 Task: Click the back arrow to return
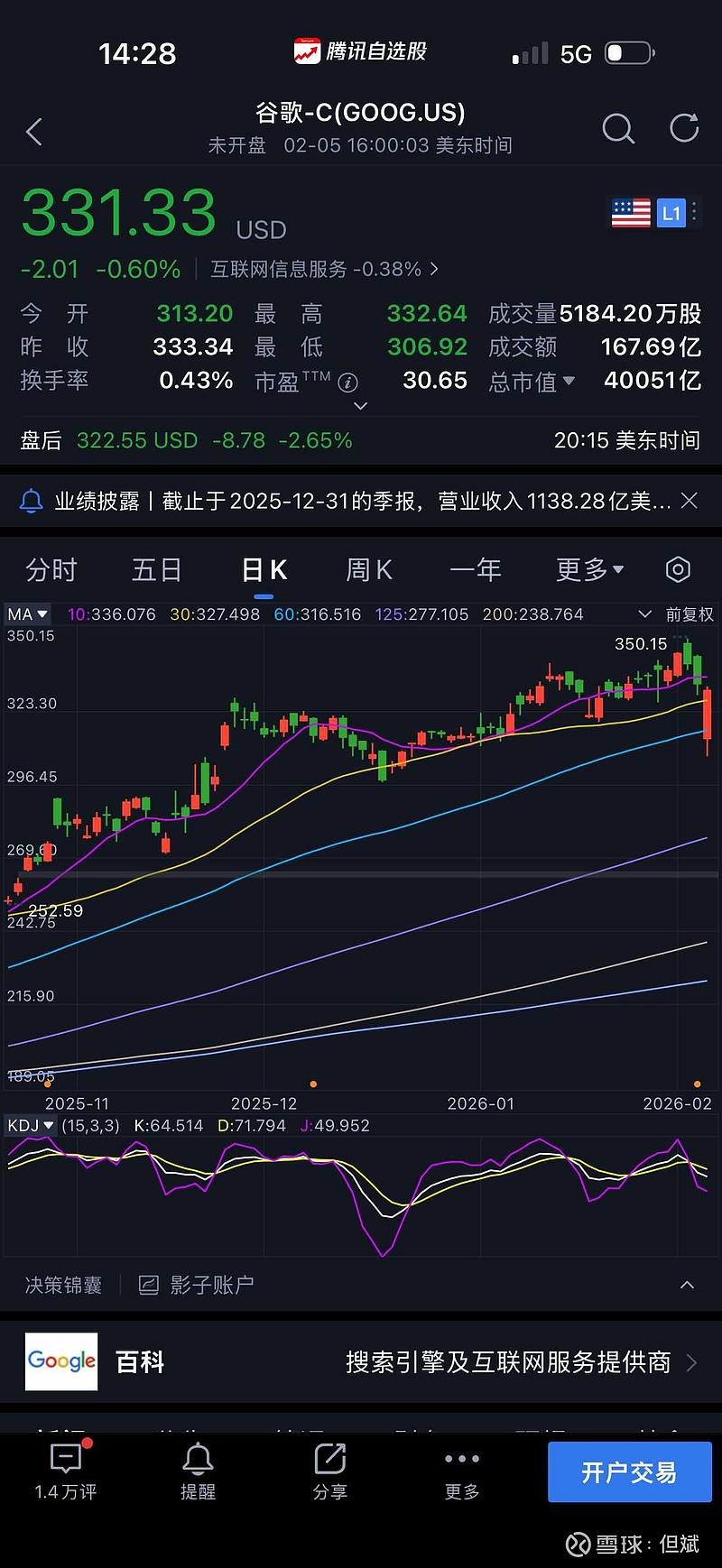pyautogui.click(x=34, y=132)
